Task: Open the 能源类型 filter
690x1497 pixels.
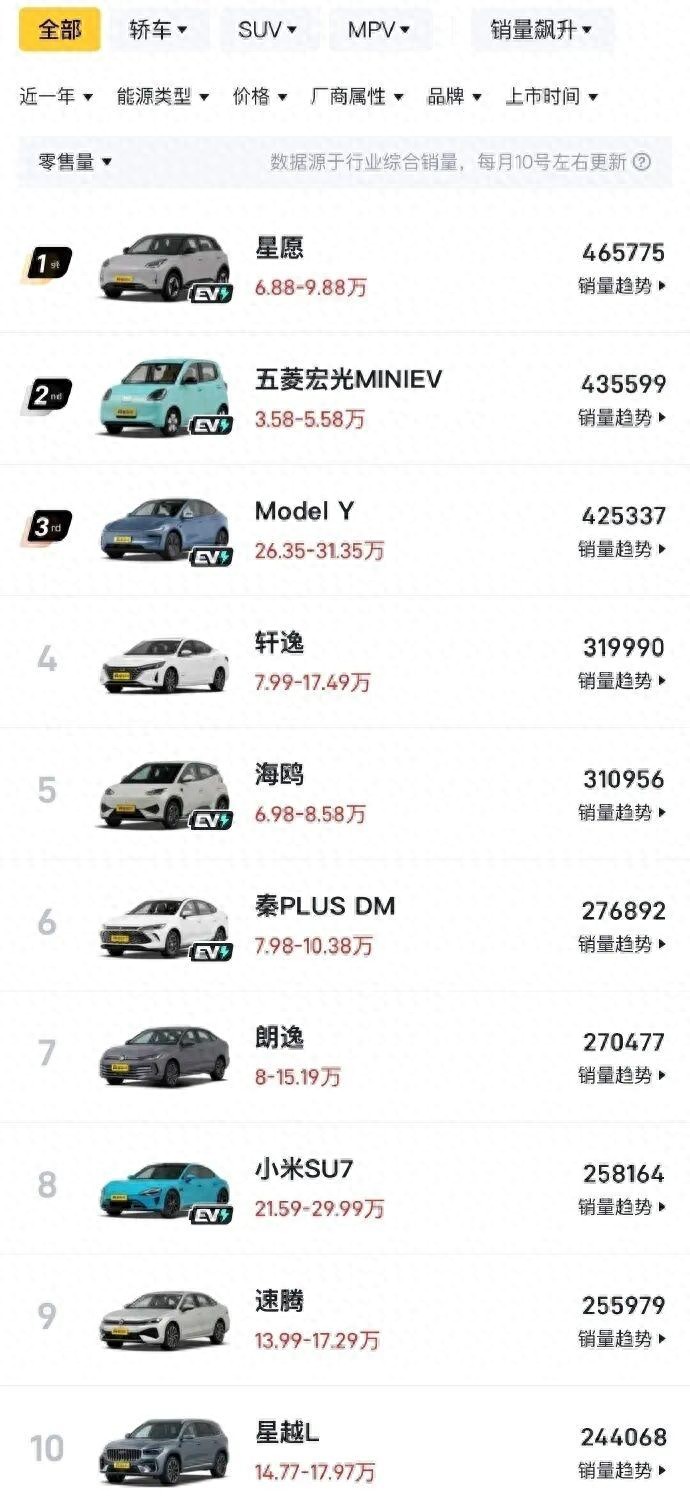Action: [x=163, y=97]
